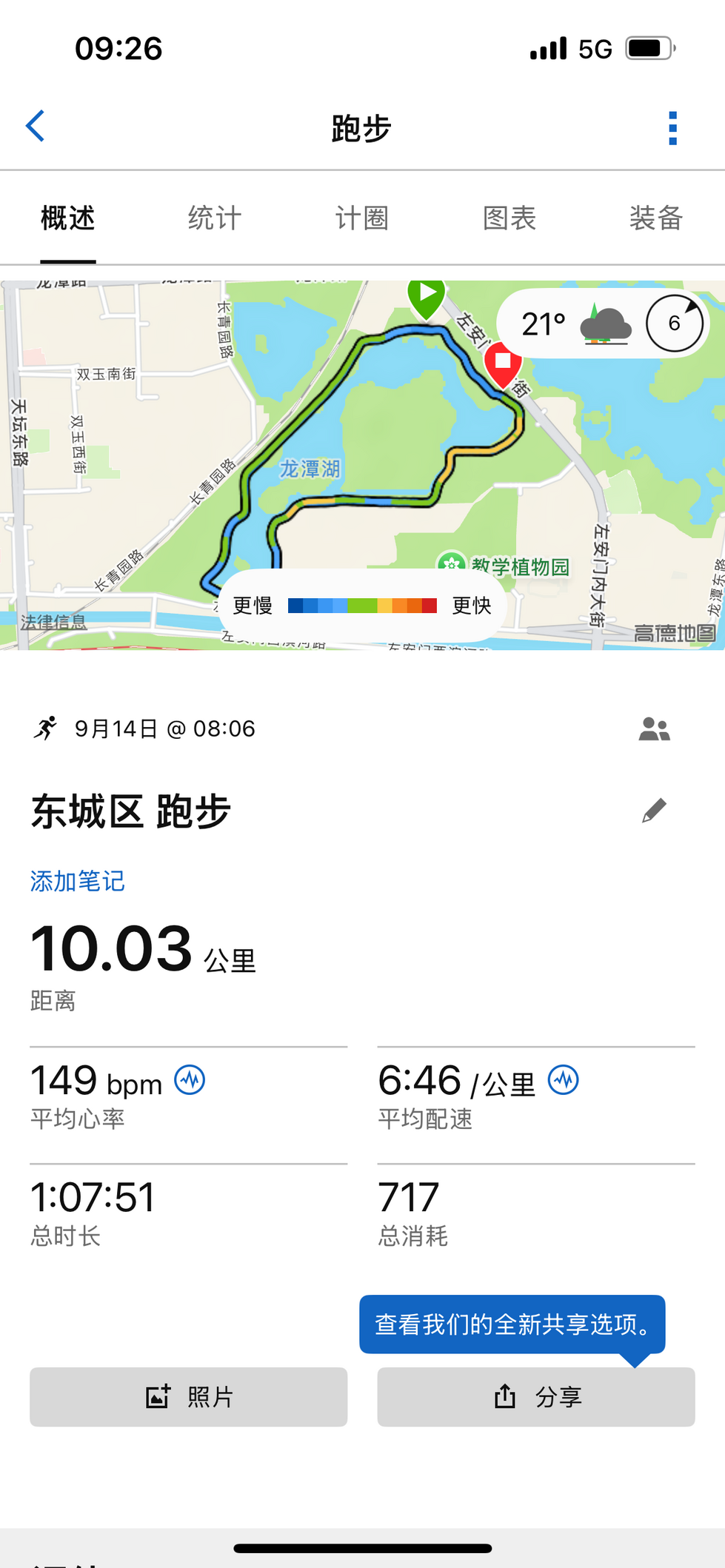
Task: Tap the info icon beside 6:46 pace
Action: coord(564,1080)
